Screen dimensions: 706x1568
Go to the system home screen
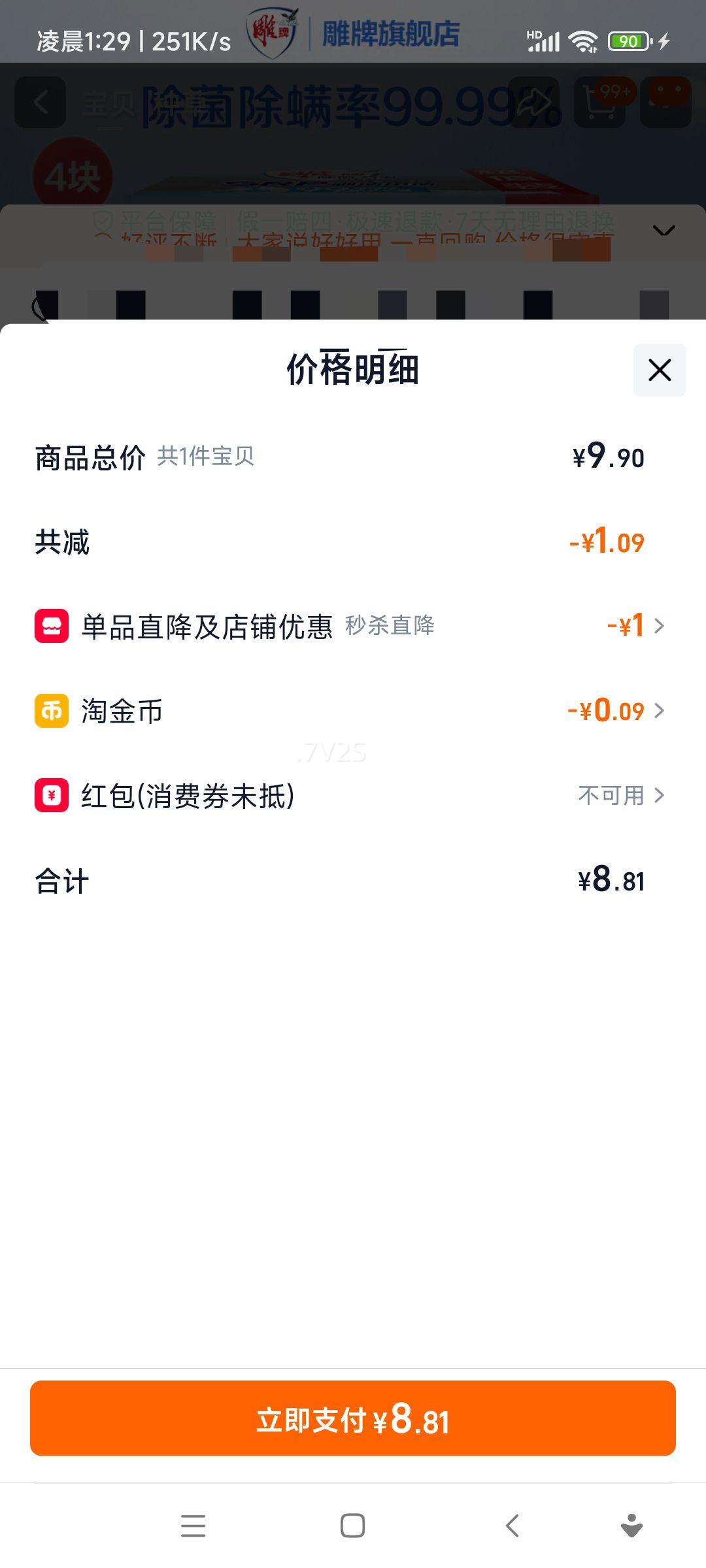(x=353, y=1526)
